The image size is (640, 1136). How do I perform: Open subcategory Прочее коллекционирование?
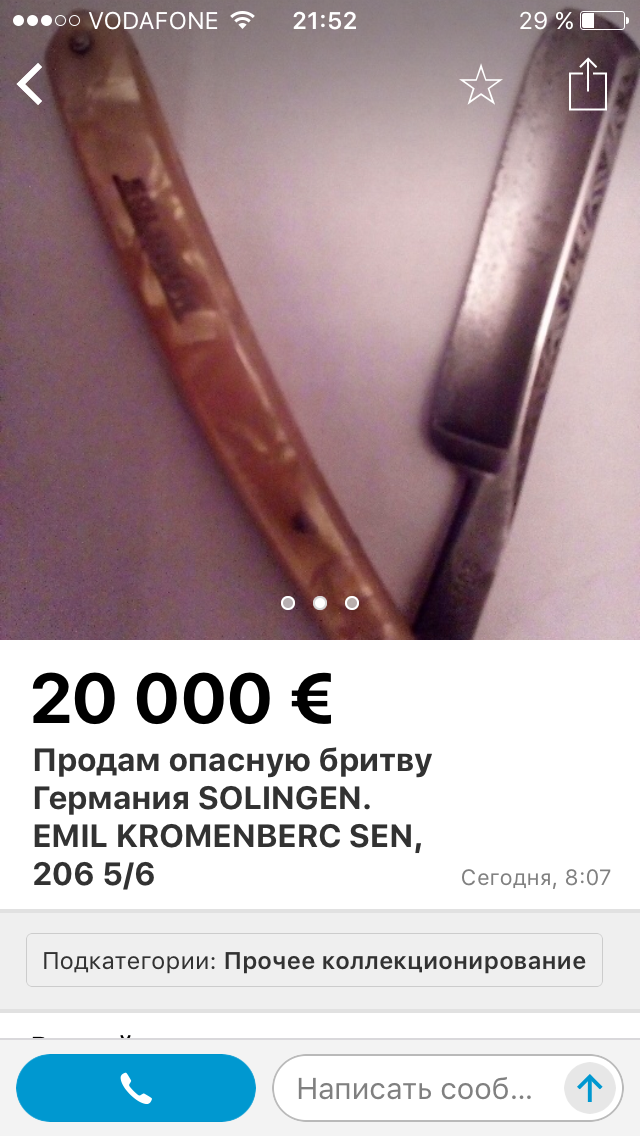314,961
